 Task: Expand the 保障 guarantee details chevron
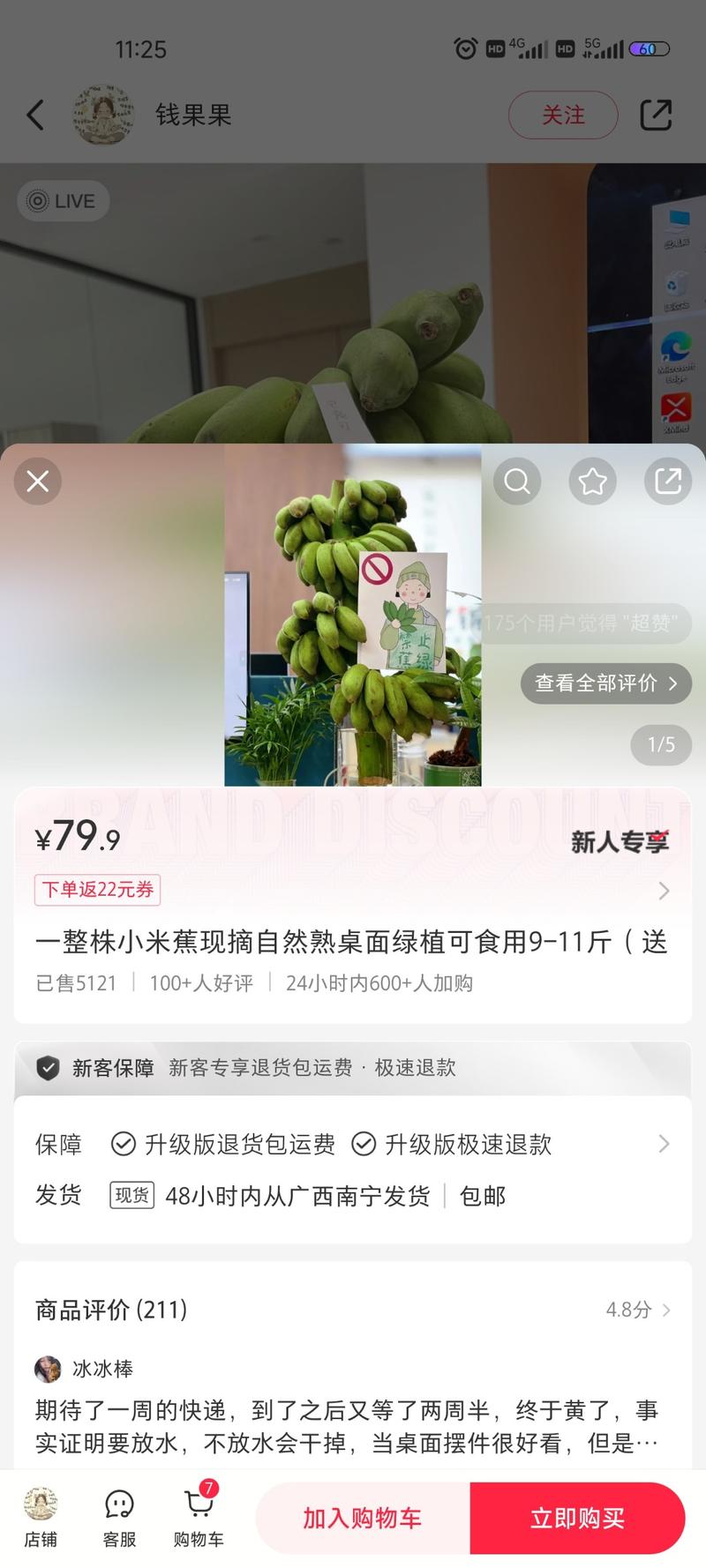664,1144
